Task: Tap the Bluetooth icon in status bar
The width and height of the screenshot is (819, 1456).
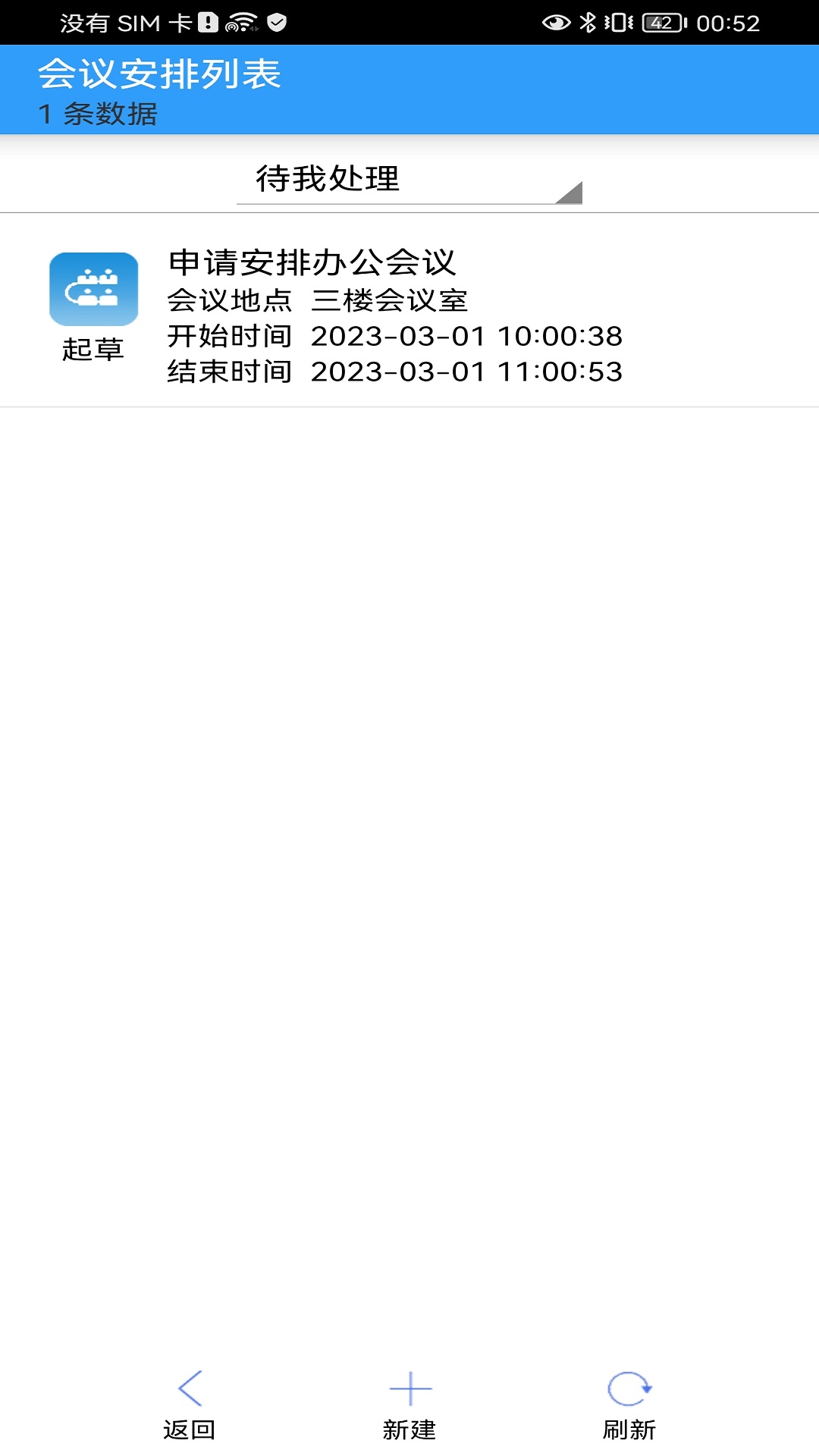Action: [x=587, y=21]
